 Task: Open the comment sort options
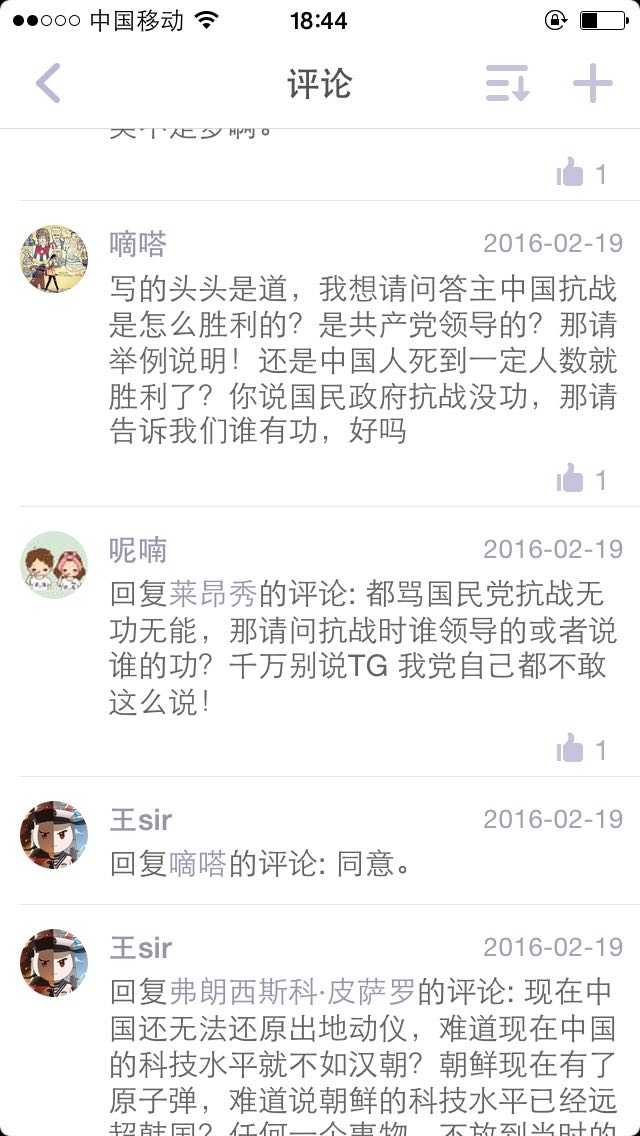click(507, 83)
